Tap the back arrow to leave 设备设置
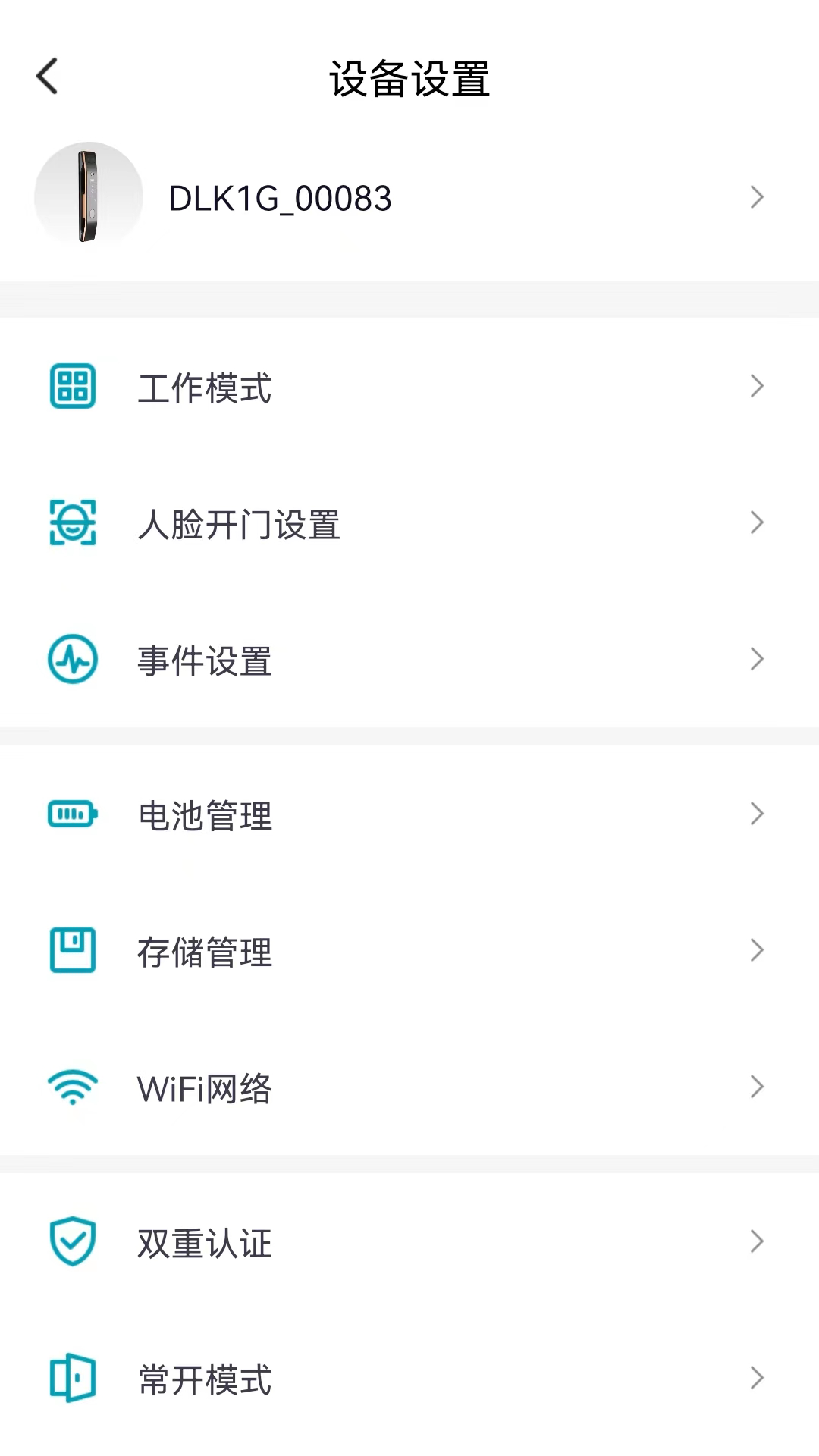The width and height of the screenshot is (819, 1456). 47,76
